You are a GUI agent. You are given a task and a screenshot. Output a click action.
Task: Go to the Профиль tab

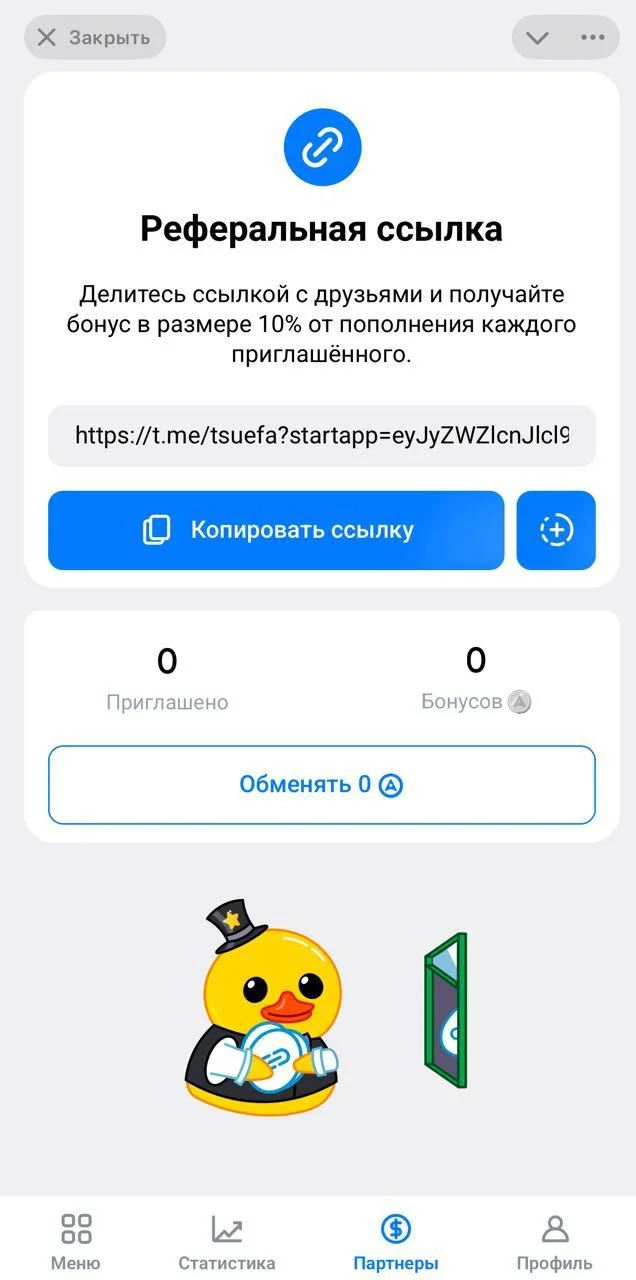(x=554, y=1241)
